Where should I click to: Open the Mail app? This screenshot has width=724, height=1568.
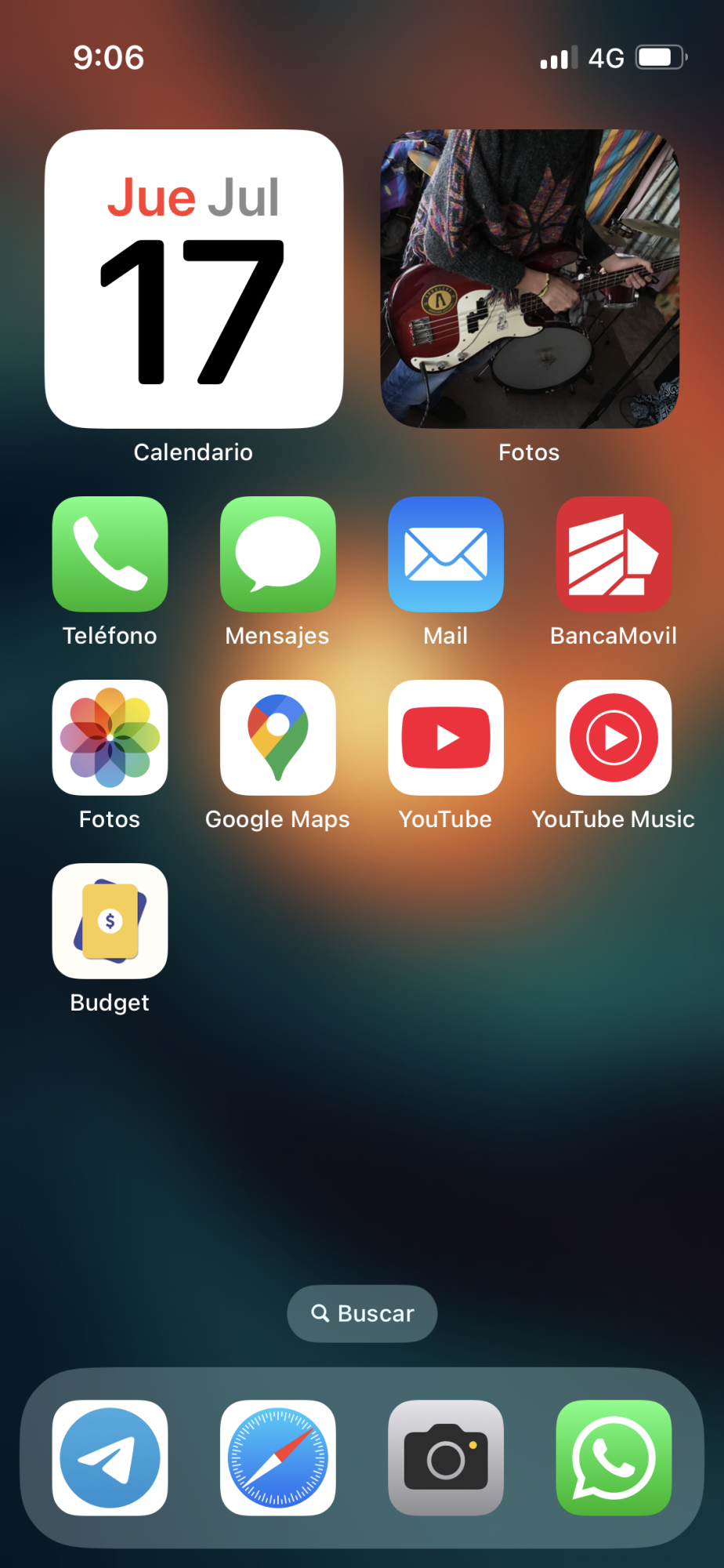pos(446,554)
